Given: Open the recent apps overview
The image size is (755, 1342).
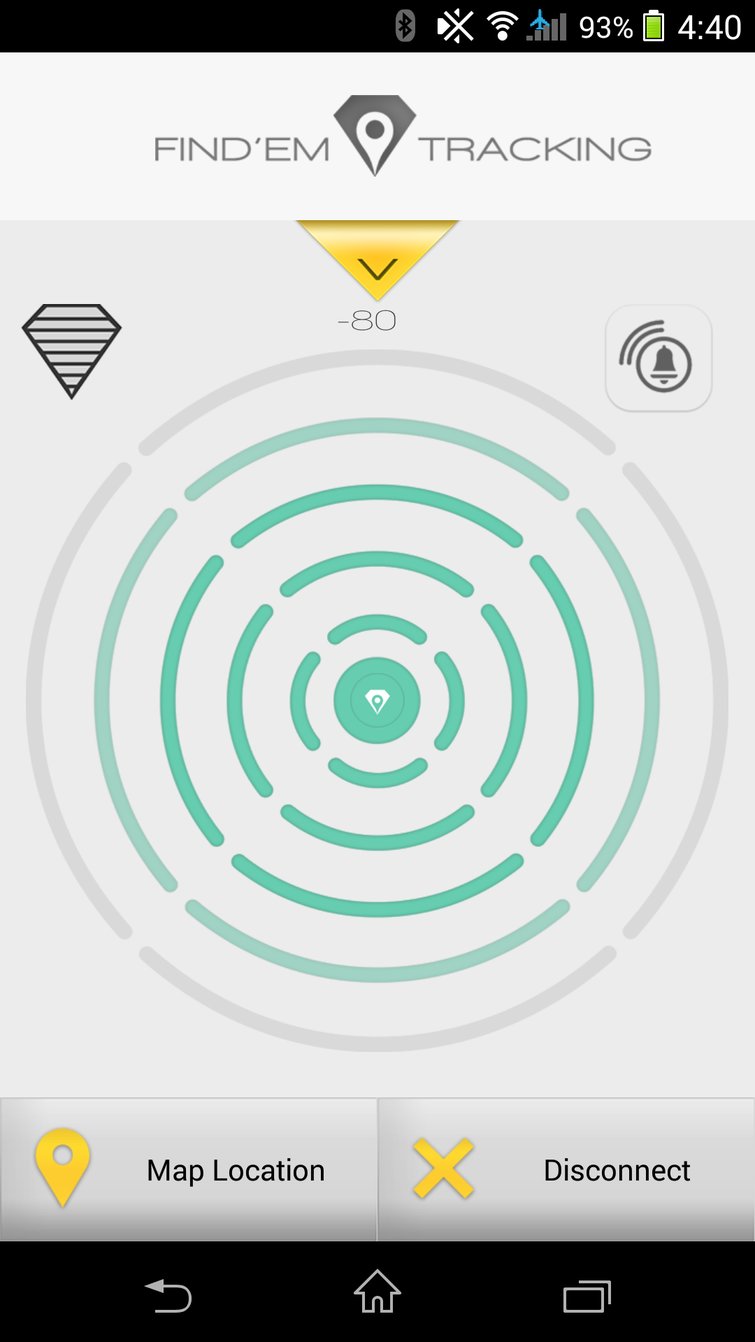Looking at the screenshot, I should [586, 1296].
